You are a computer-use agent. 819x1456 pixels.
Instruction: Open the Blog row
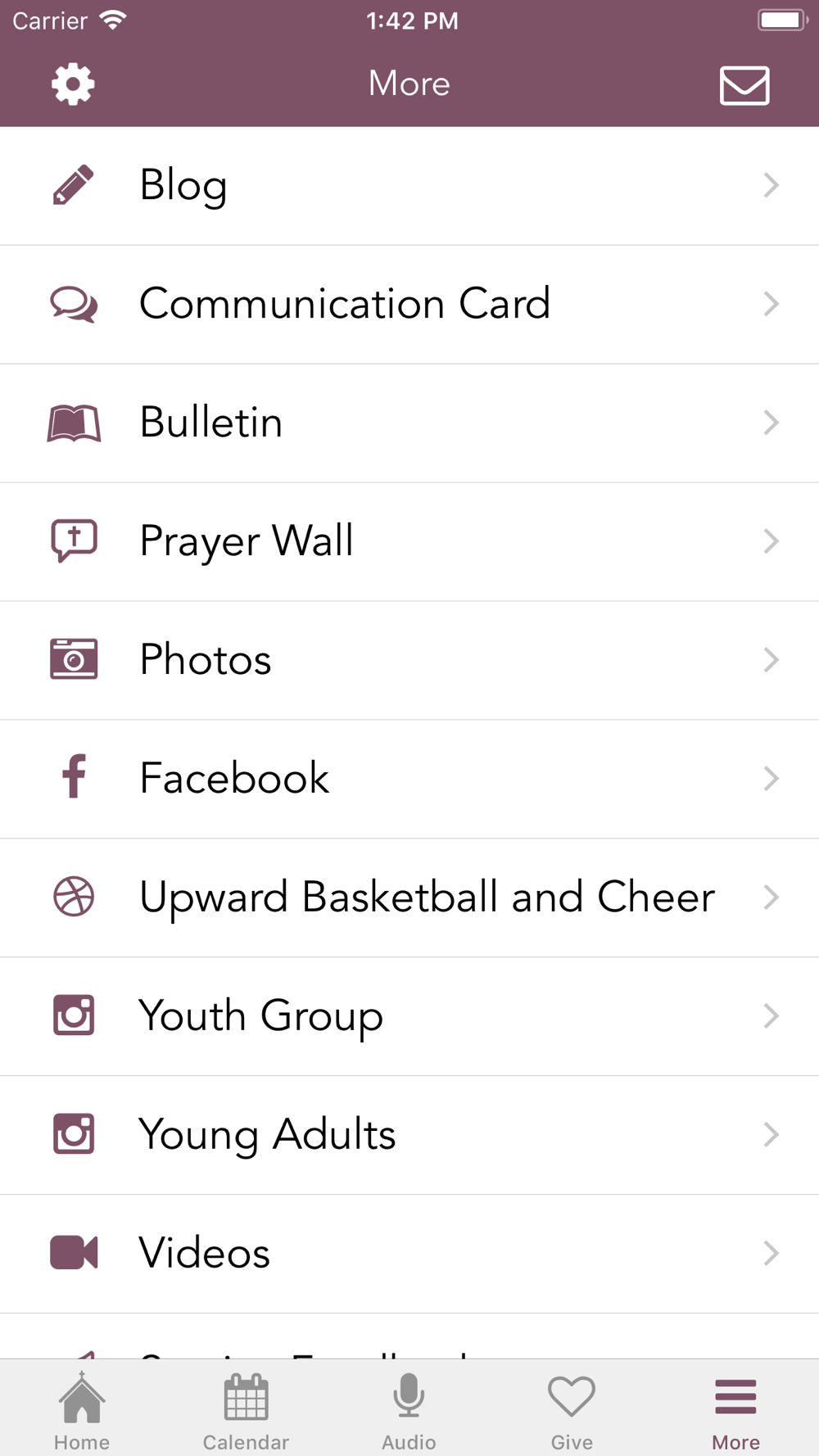coord(409,186)
